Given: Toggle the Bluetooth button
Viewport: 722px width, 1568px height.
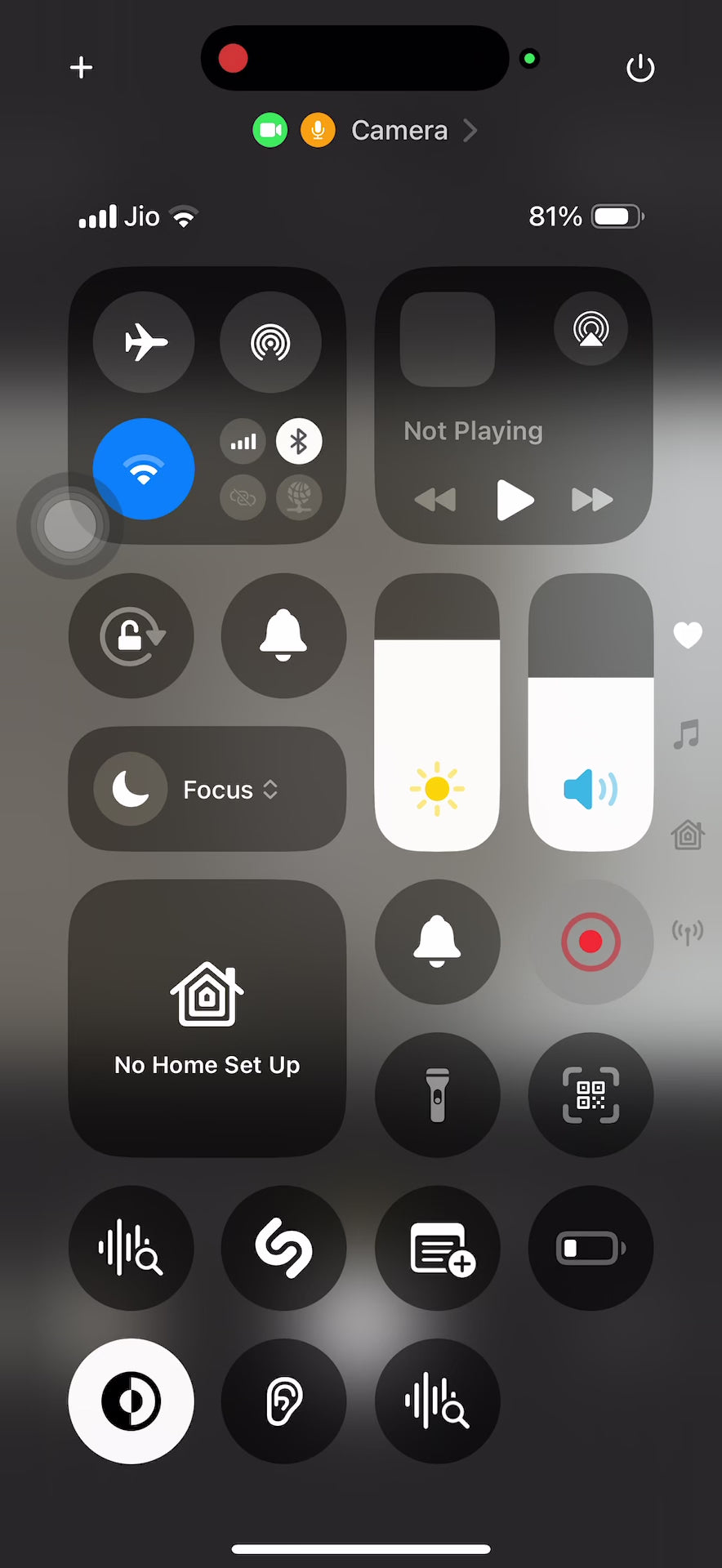Looking at the screenshot, I should pos(299,442).
